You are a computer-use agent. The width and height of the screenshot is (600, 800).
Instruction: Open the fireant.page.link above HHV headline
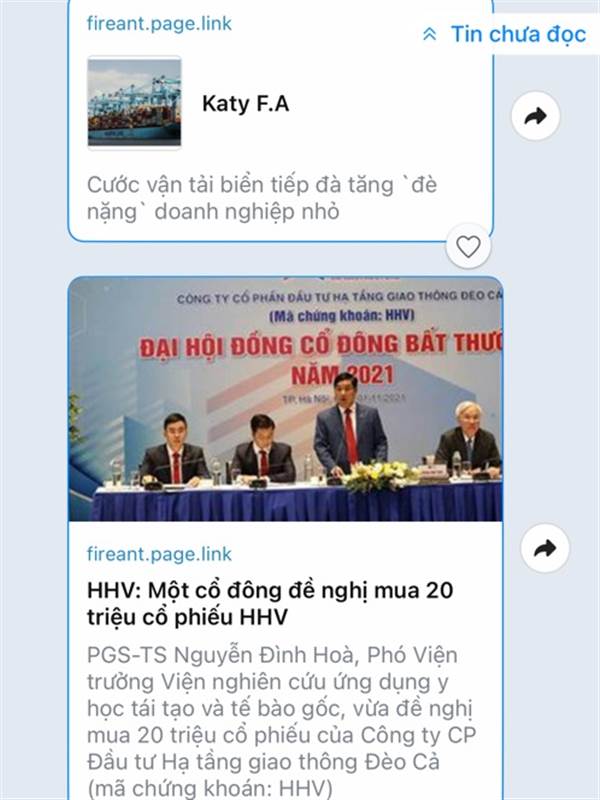tap(159, 554)
